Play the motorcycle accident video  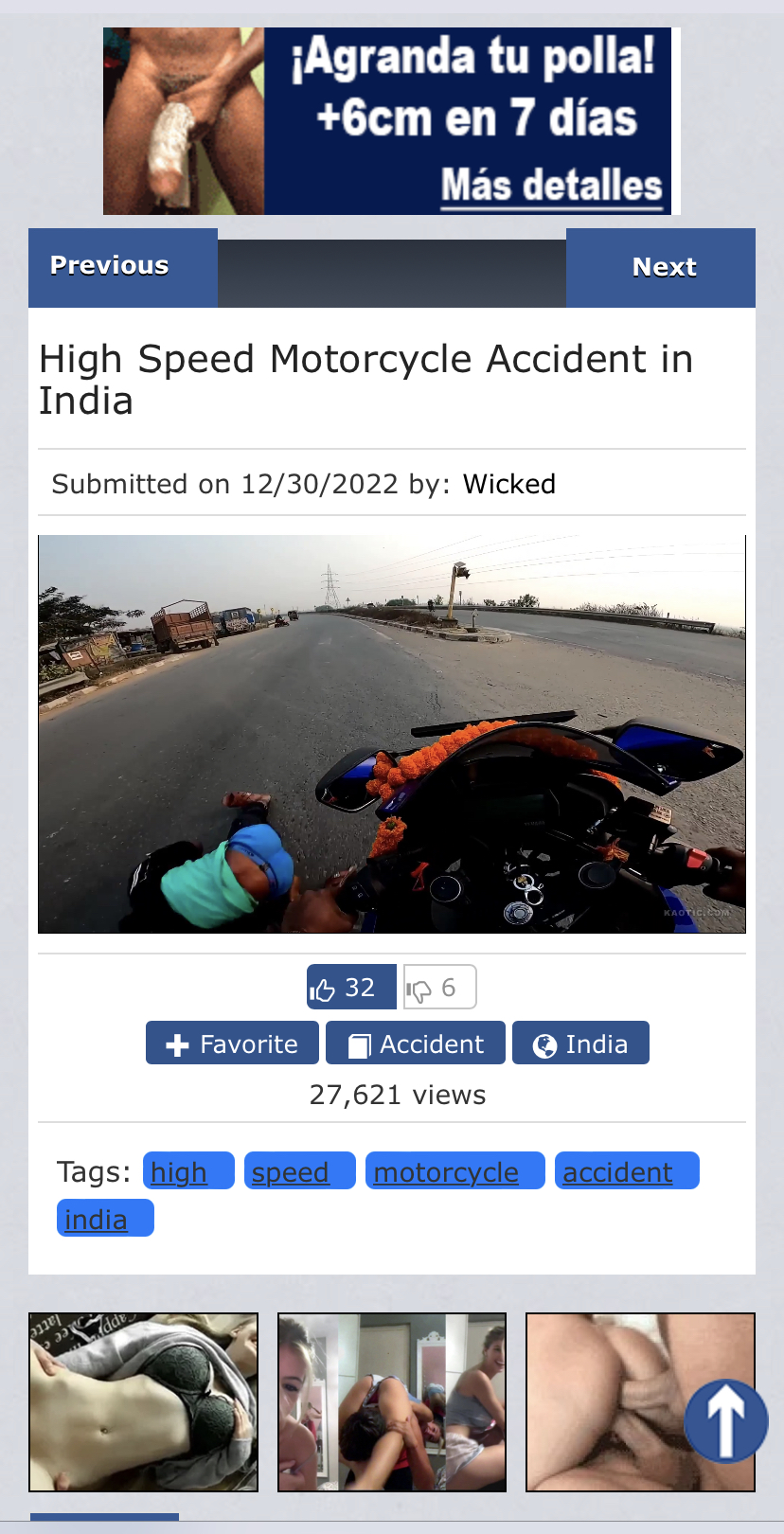tap(391, 734)
